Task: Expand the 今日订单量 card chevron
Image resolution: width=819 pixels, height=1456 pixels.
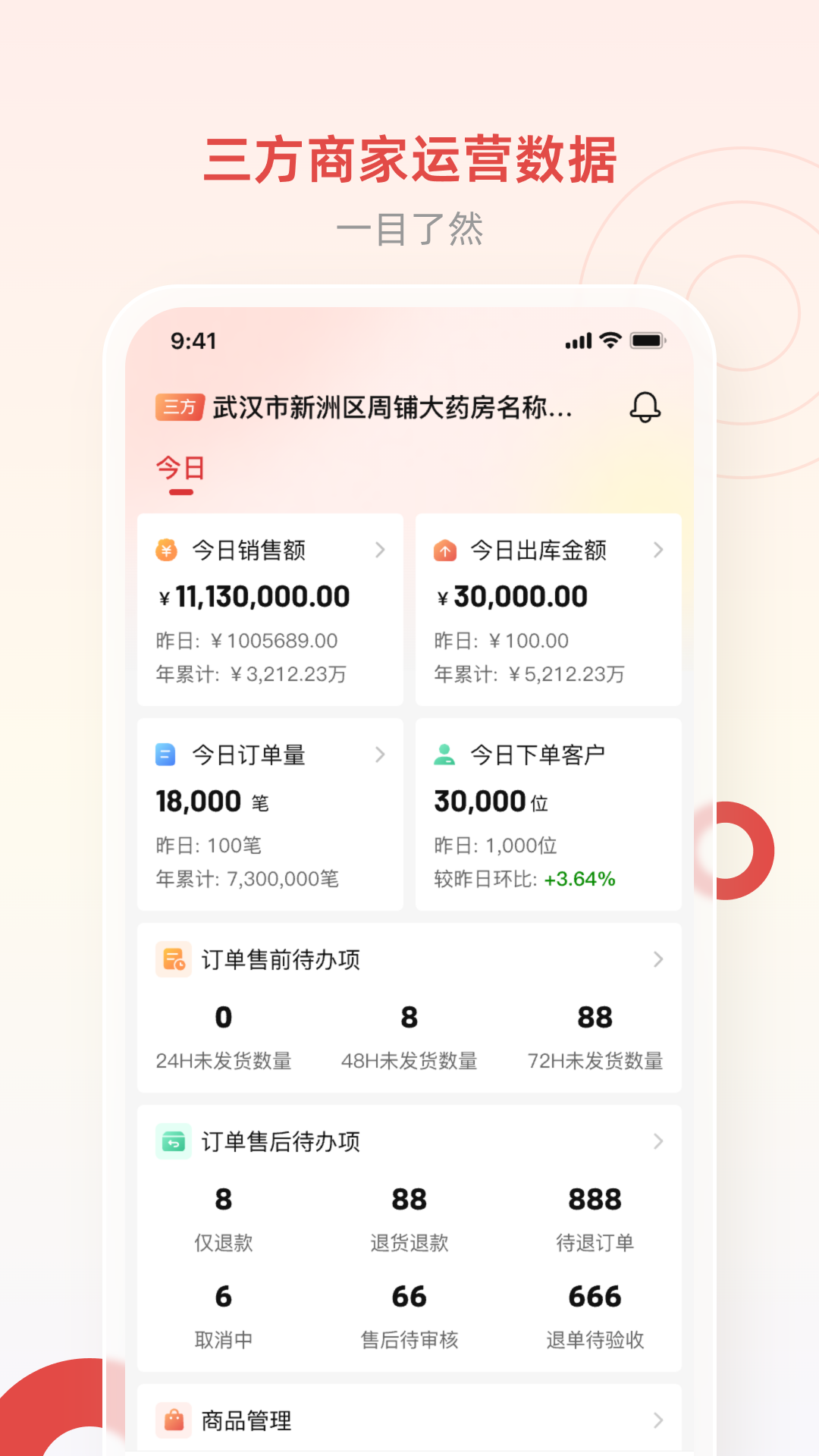Action: (x=381, y=755)
